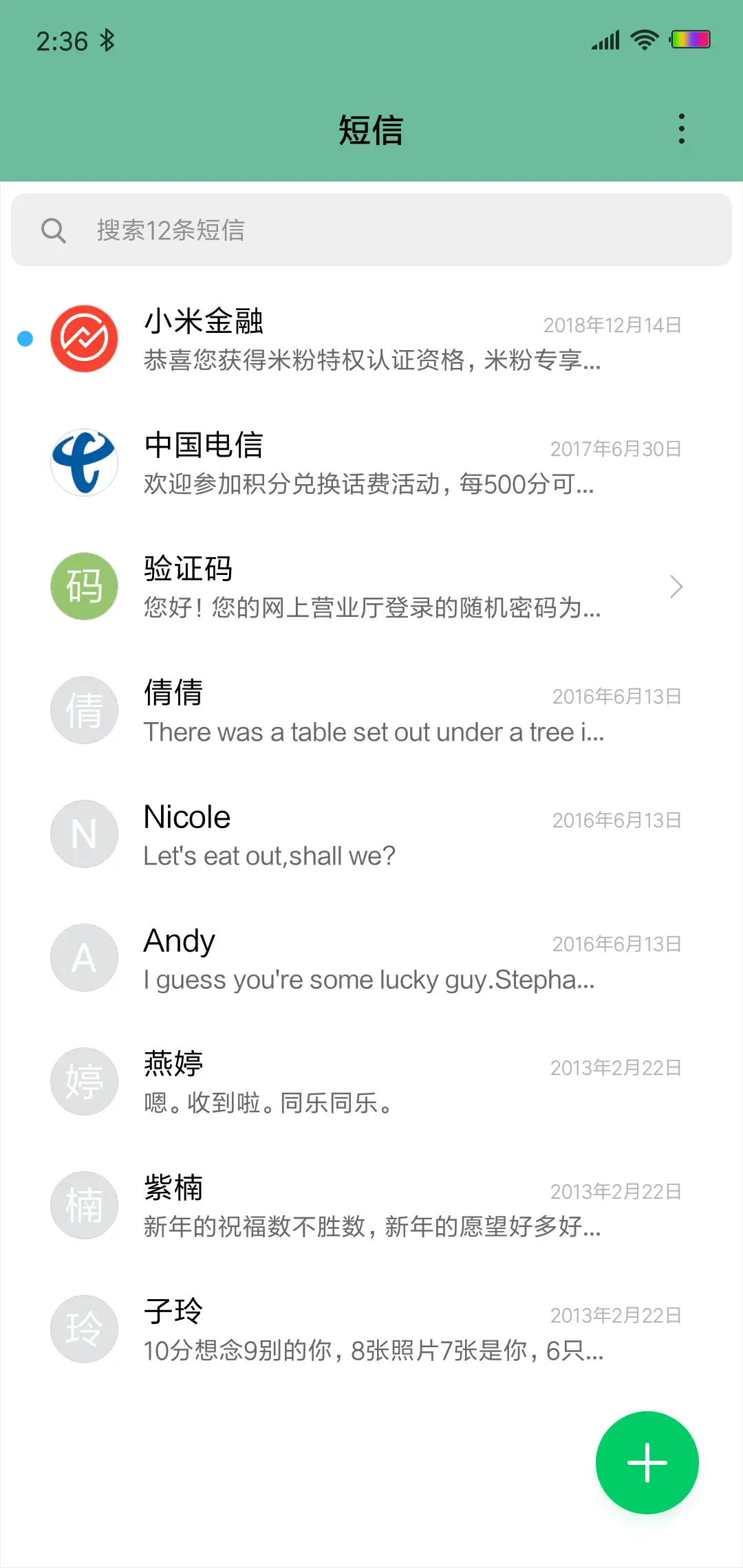Tap 倩倩's circular avatar
This screenshot has width=743, height=1568.
(x=84, y=710)
